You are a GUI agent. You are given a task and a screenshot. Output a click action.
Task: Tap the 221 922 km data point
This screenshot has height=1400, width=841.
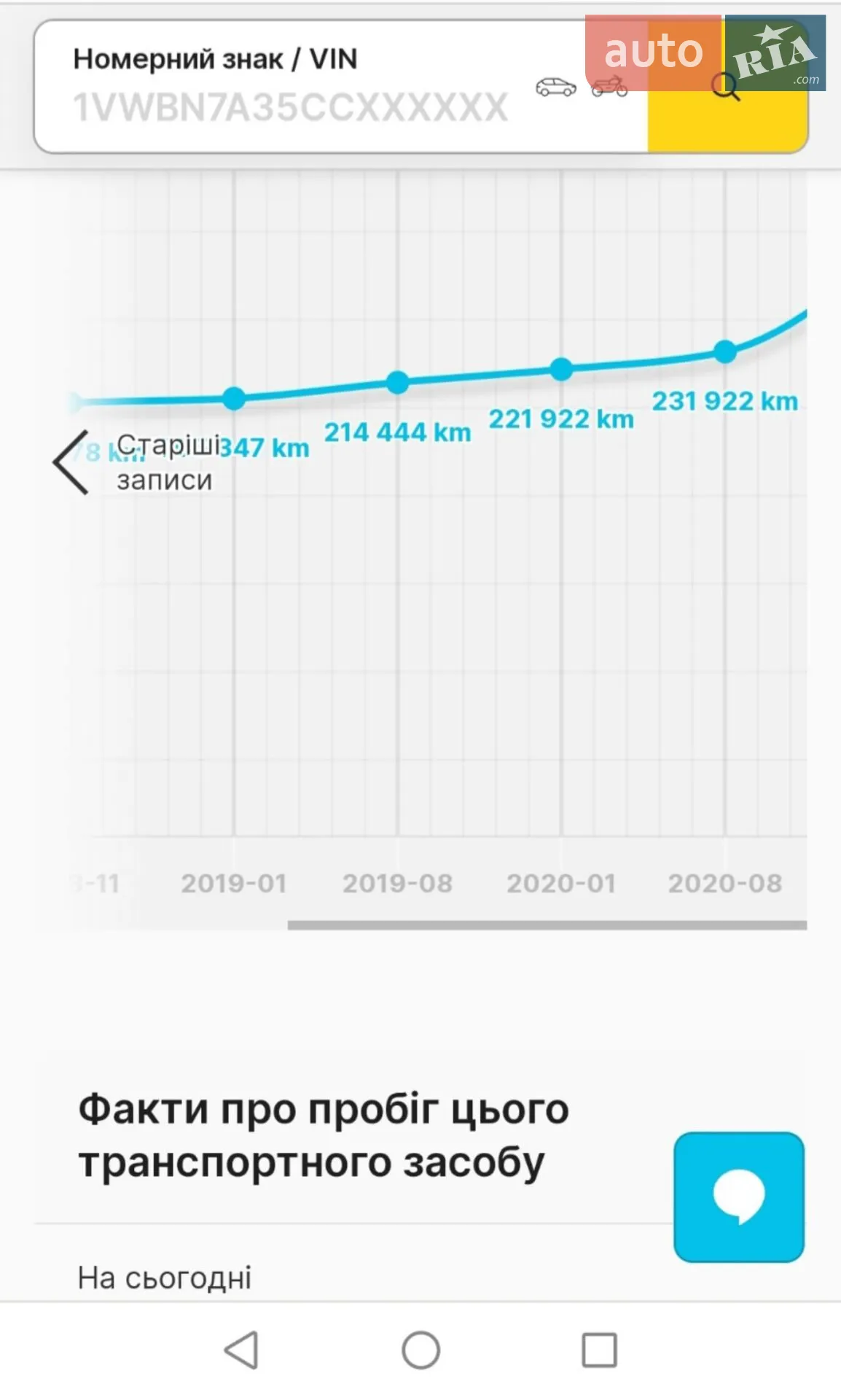[x=561, y=369]
